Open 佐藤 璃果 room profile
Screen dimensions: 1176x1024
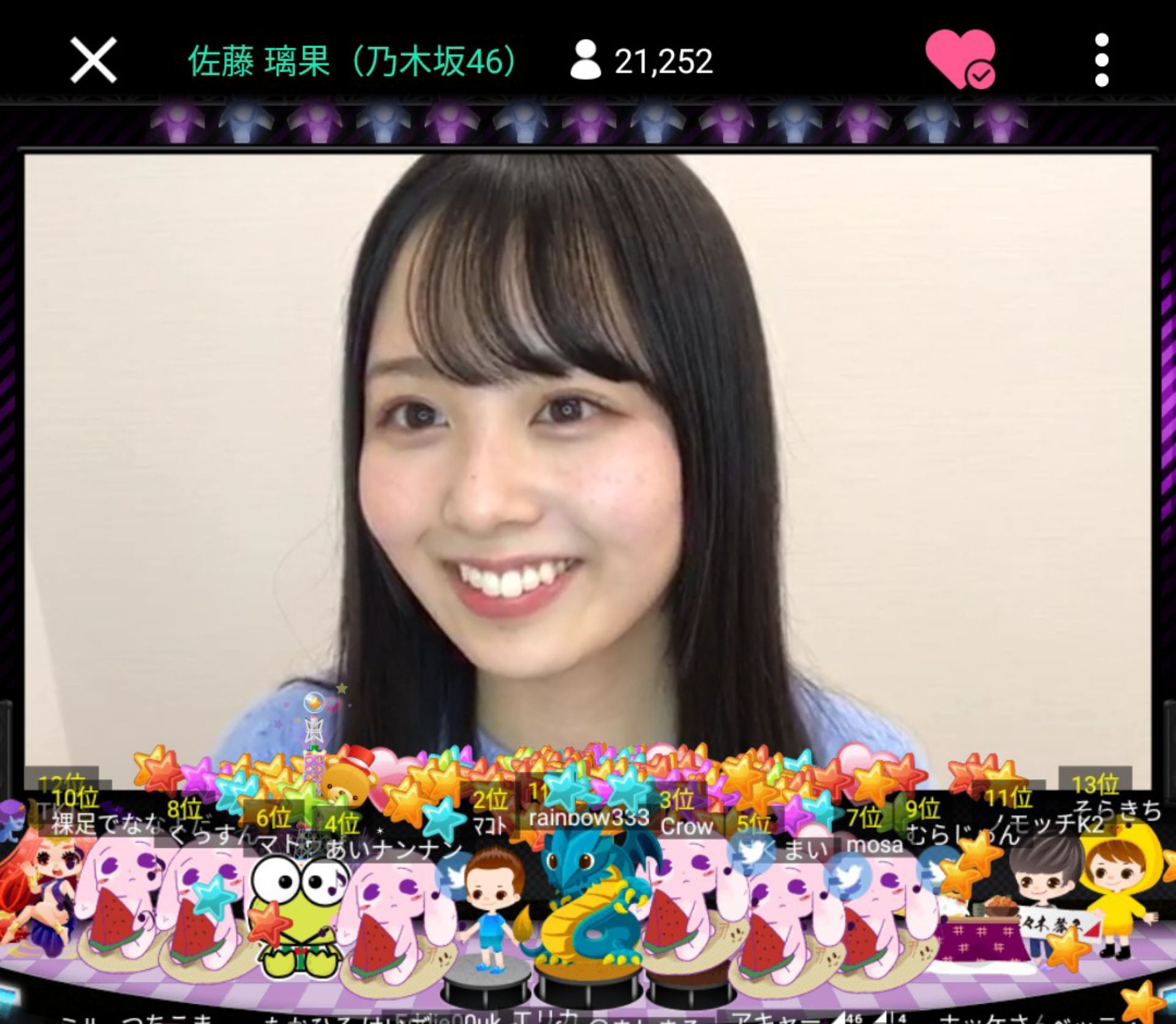click(353, 61)
